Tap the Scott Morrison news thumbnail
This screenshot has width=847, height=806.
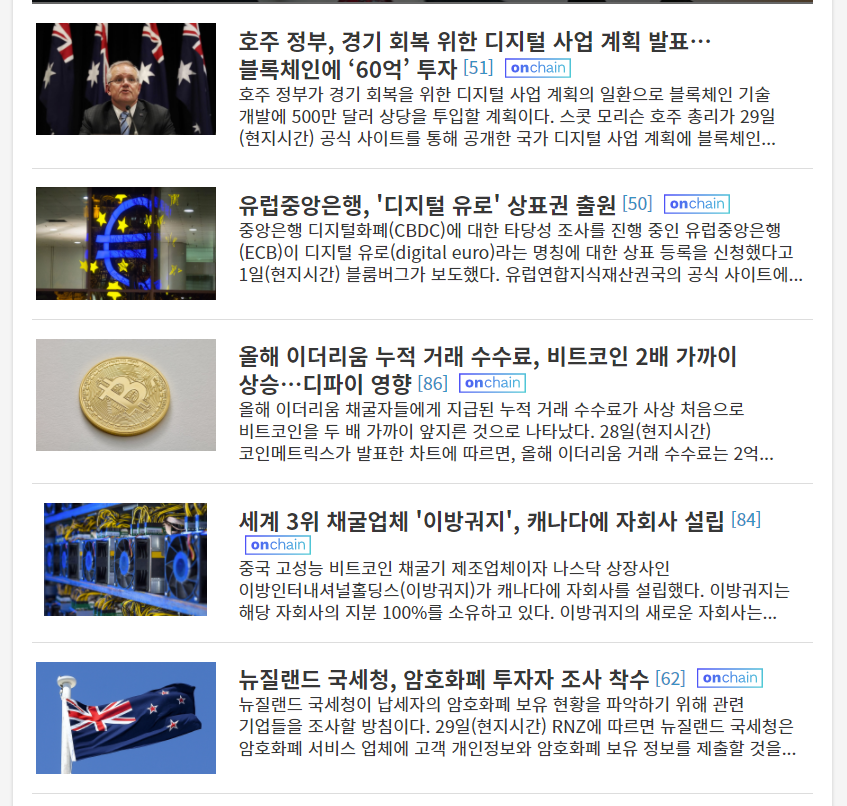point(125,79)
